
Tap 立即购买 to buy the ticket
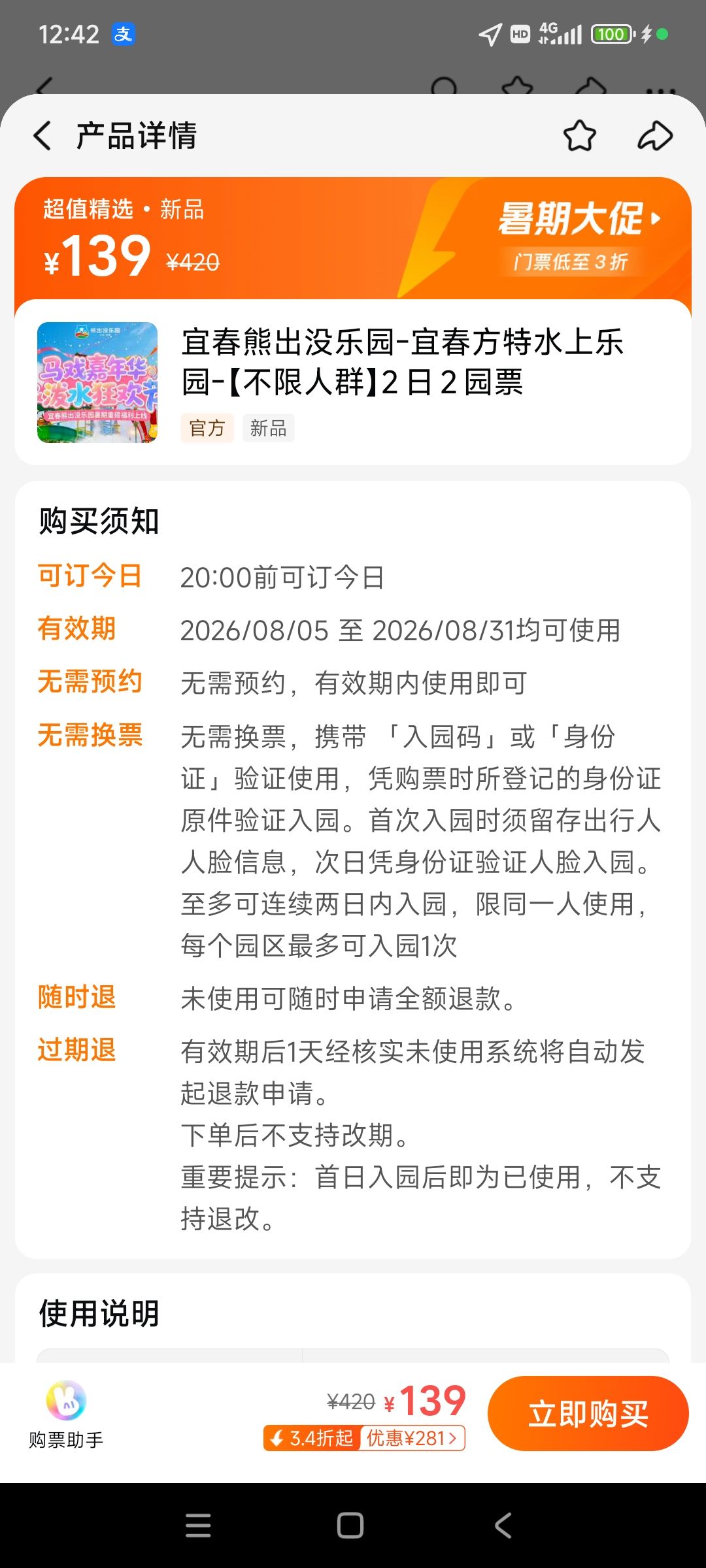pos(588,1414)
